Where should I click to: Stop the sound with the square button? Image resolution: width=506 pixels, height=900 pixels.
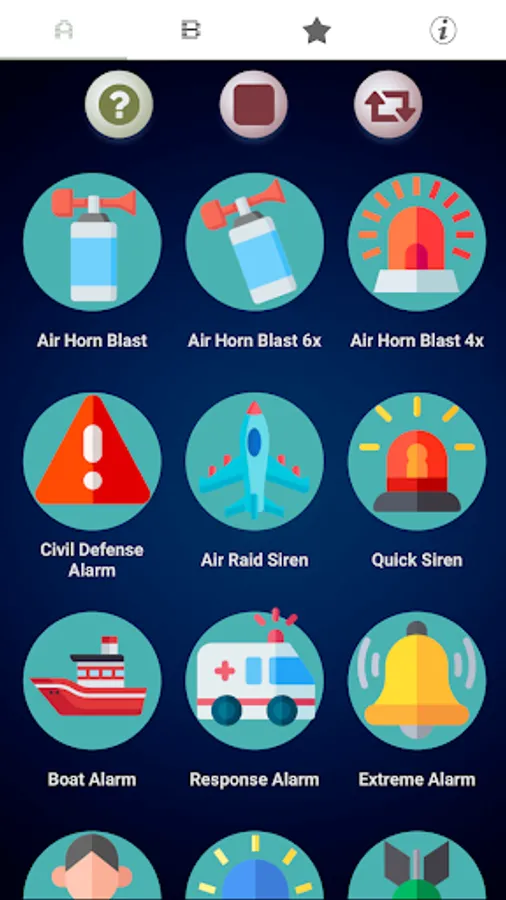click(x=254, y=104)
